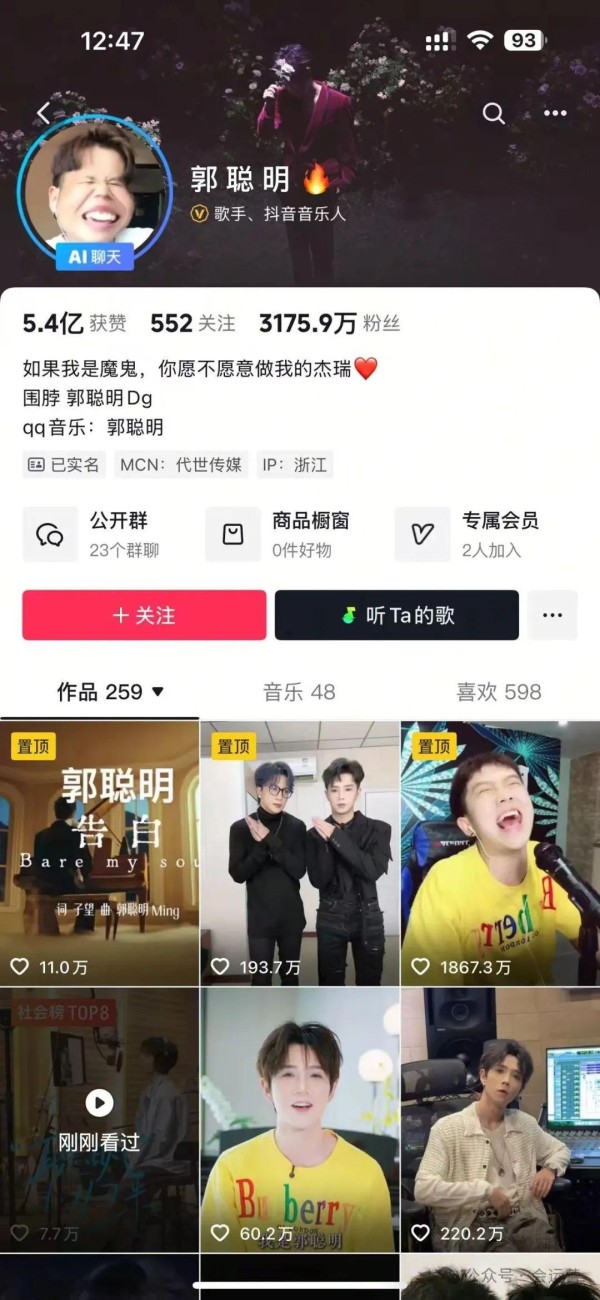The width and height of the screenshot is (600, 1300).
Task: Open more options beside 听Ta的歌
Action: [553, 615]
